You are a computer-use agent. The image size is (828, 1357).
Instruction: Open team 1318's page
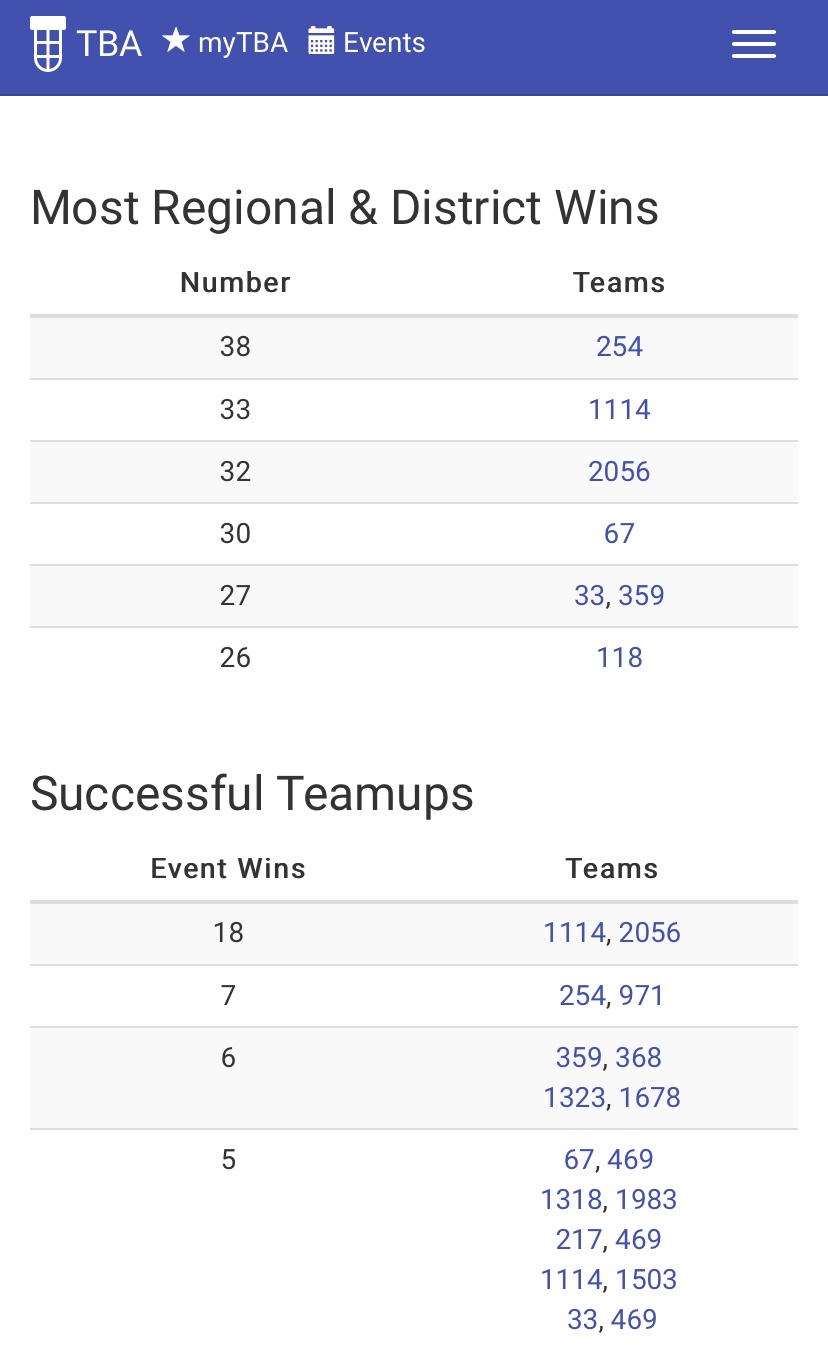[x=572, y=1199]
